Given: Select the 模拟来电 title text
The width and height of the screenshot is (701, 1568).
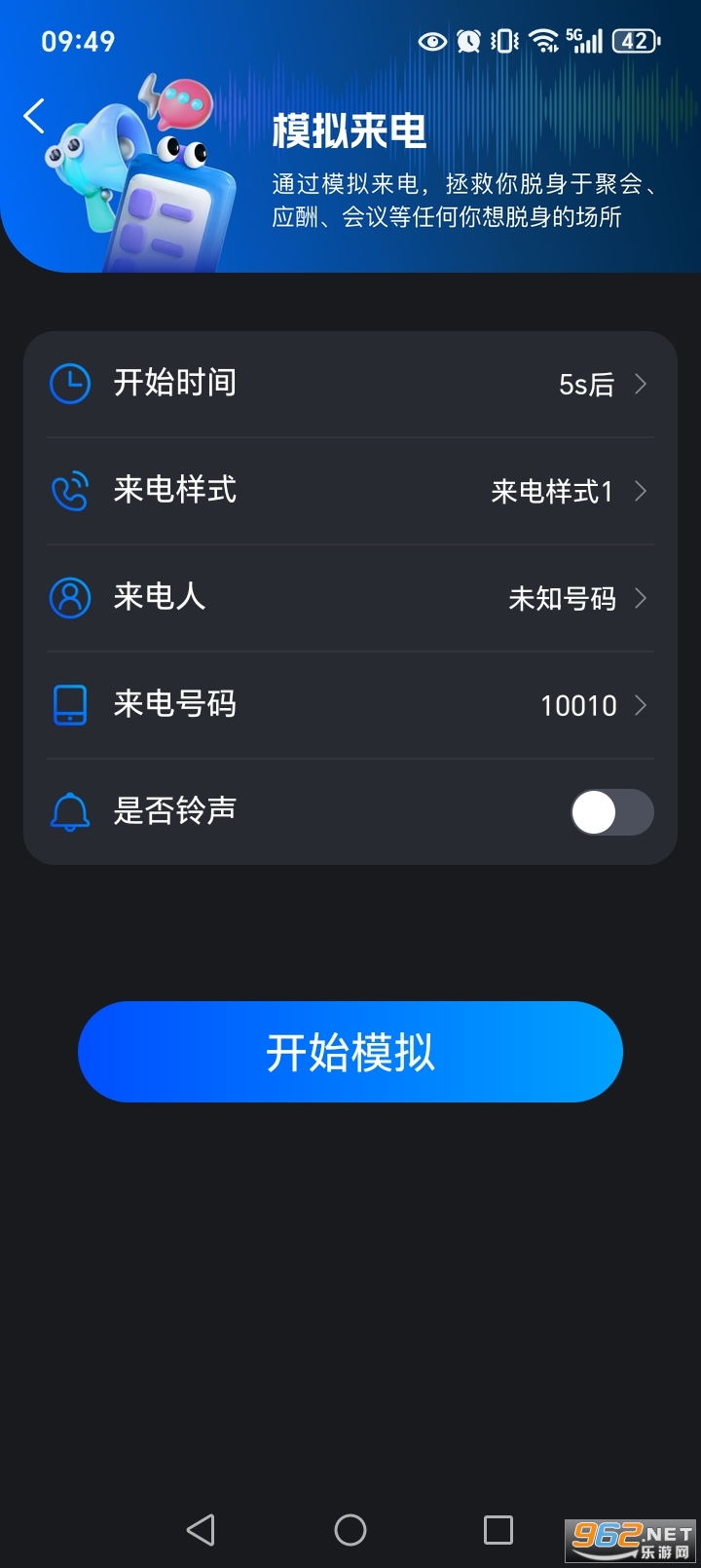Looking at the screenshot, I should pyautogui.click(x=350, y=131).
